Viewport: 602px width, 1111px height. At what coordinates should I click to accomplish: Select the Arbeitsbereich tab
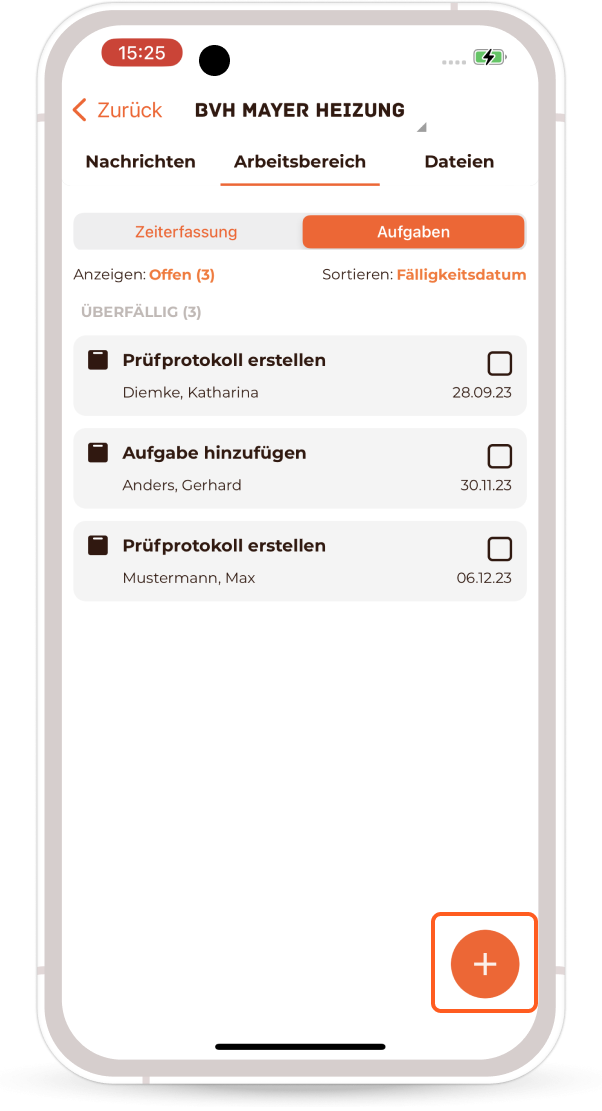pyautogui.click(x=300, y=162)
